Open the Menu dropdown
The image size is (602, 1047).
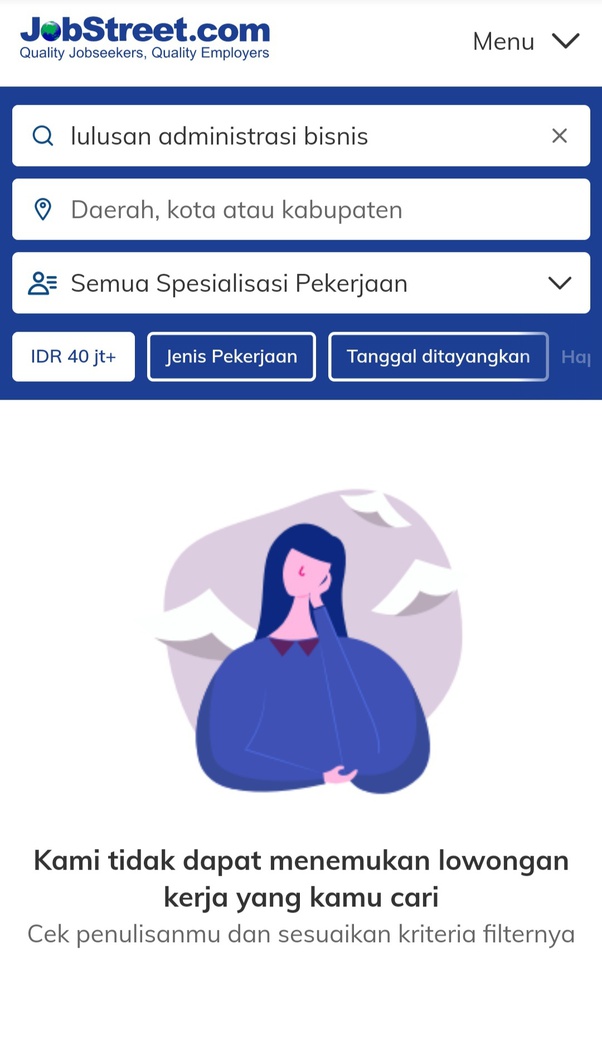525,41
